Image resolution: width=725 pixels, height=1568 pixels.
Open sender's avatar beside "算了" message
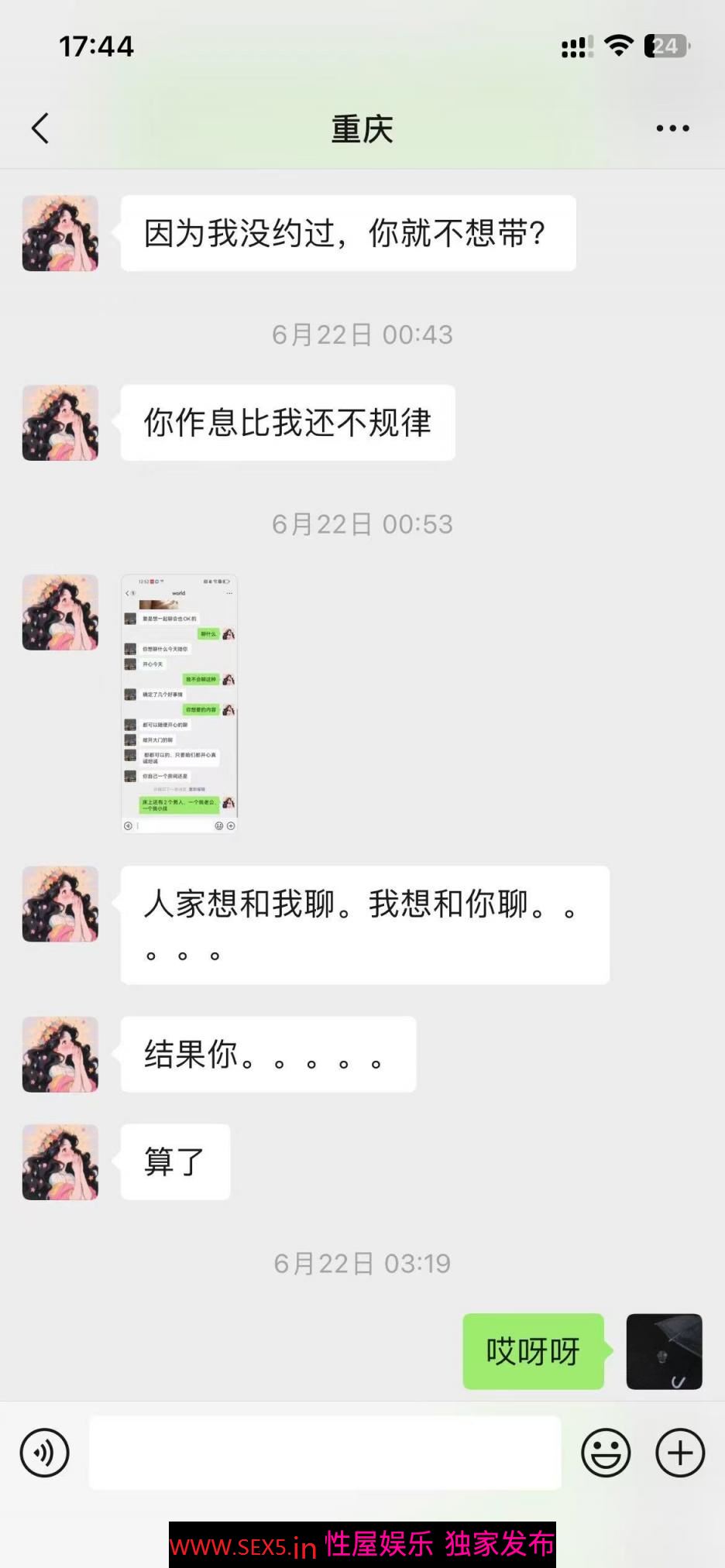point(60,1162)
